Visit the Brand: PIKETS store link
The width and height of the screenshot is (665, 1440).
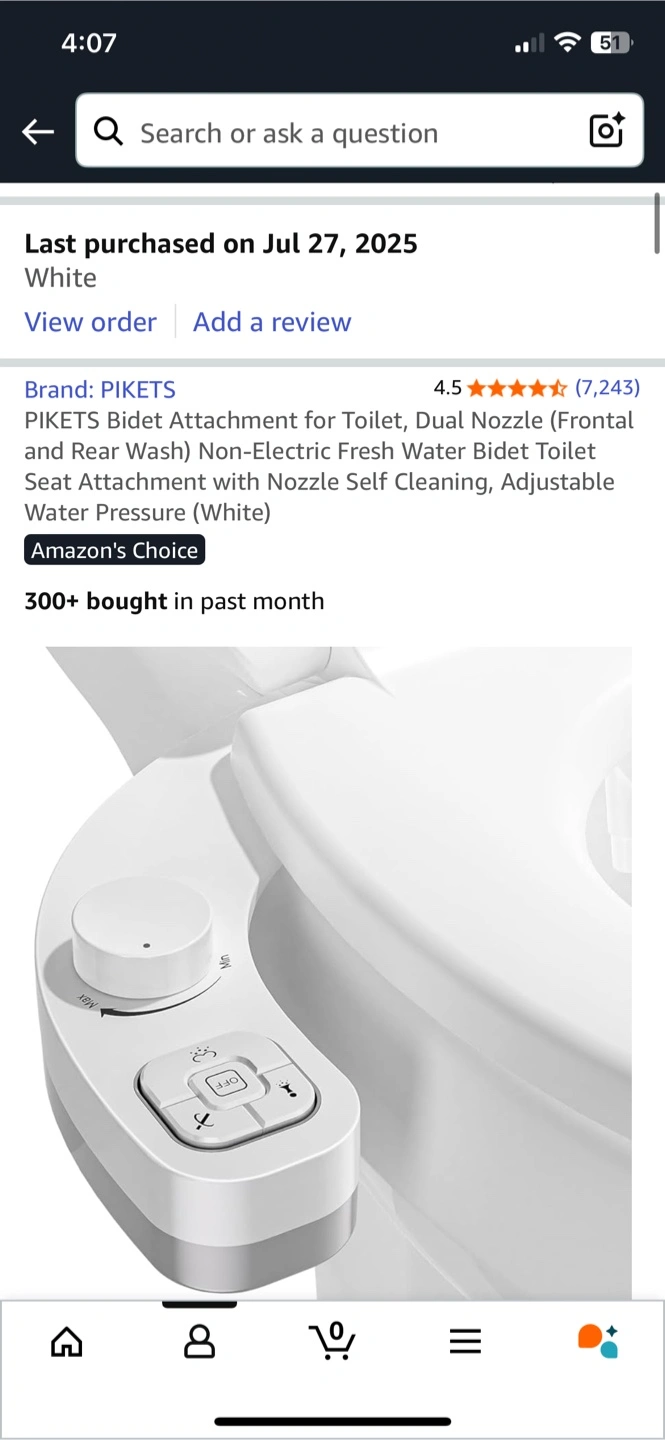(x=100, y=389)
